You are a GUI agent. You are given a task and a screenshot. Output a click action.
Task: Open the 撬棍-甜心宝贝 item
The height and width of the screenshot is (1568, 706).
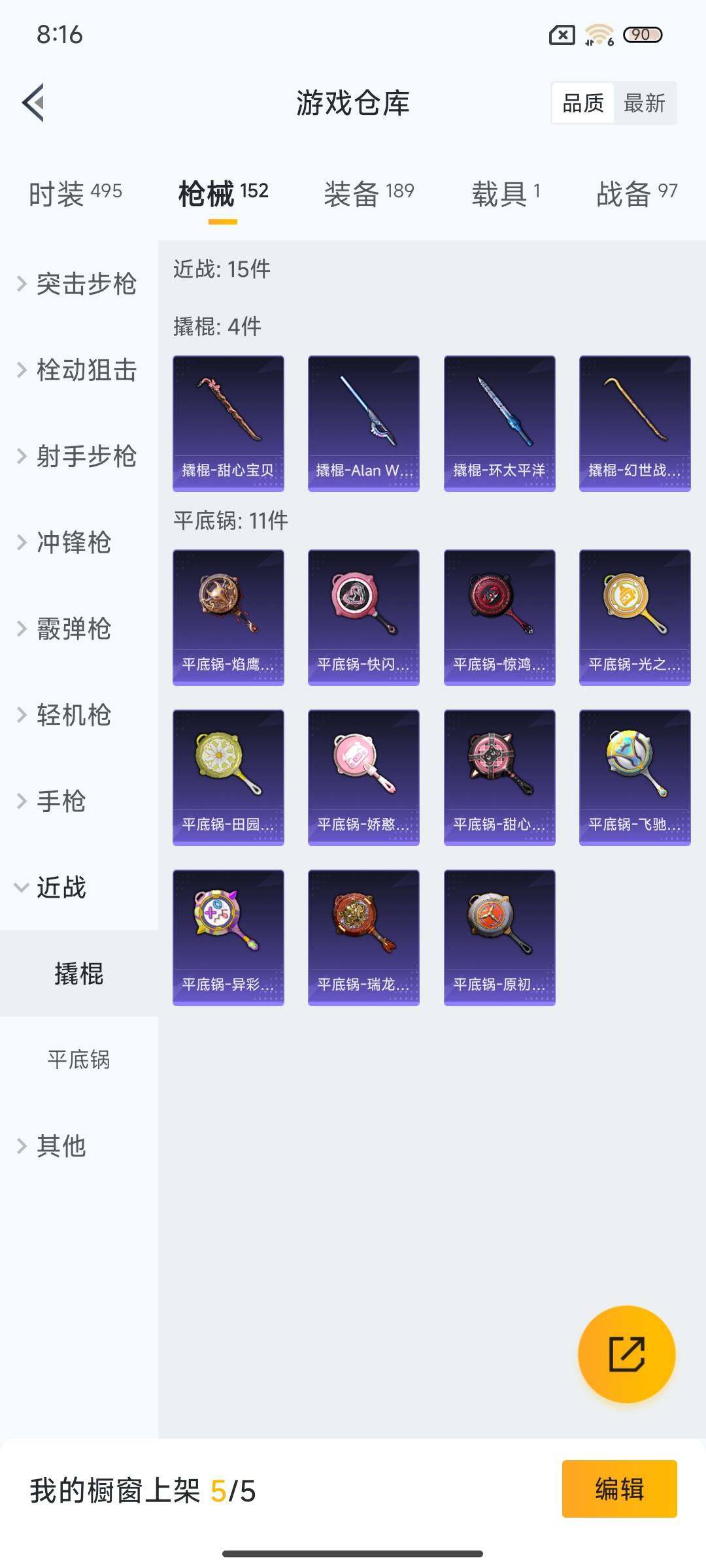pyautogui.click(x=228, y=423)
